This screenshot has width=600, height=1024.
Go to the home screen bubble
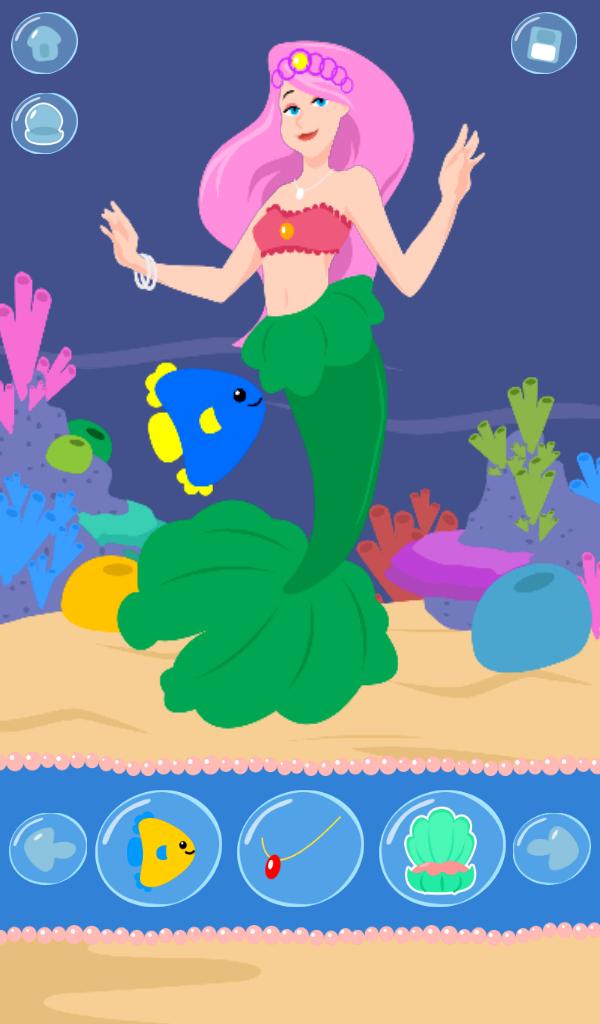[x=44, y=43]
